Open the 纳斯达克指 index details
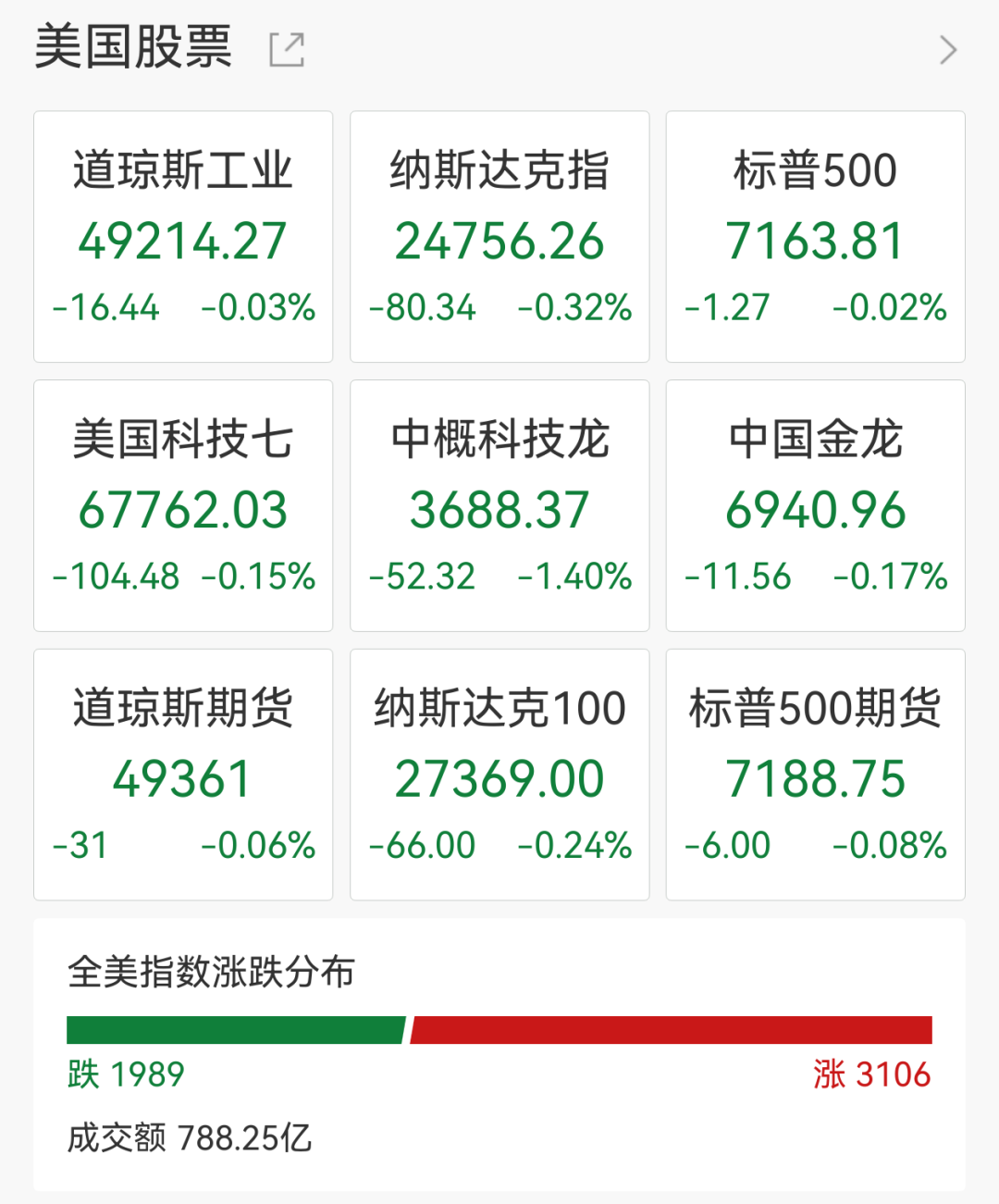999x1204 pixels. tap(499, 236)
